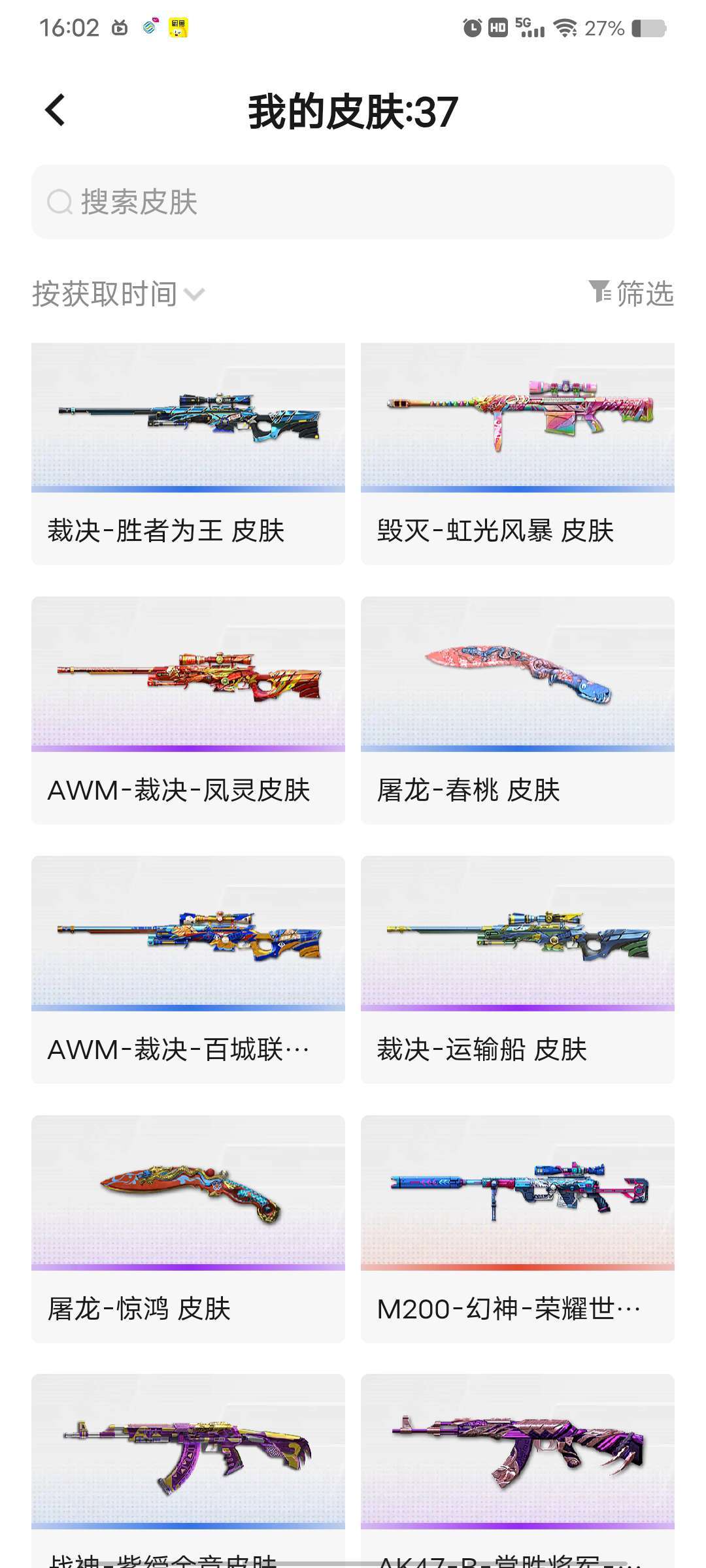Image resolution: width=706 pixels, height=1568 pixels.
Task: Open the AWM-裁决-凤灵 skin
Action: pyautogui.click(x=188, y=709)
